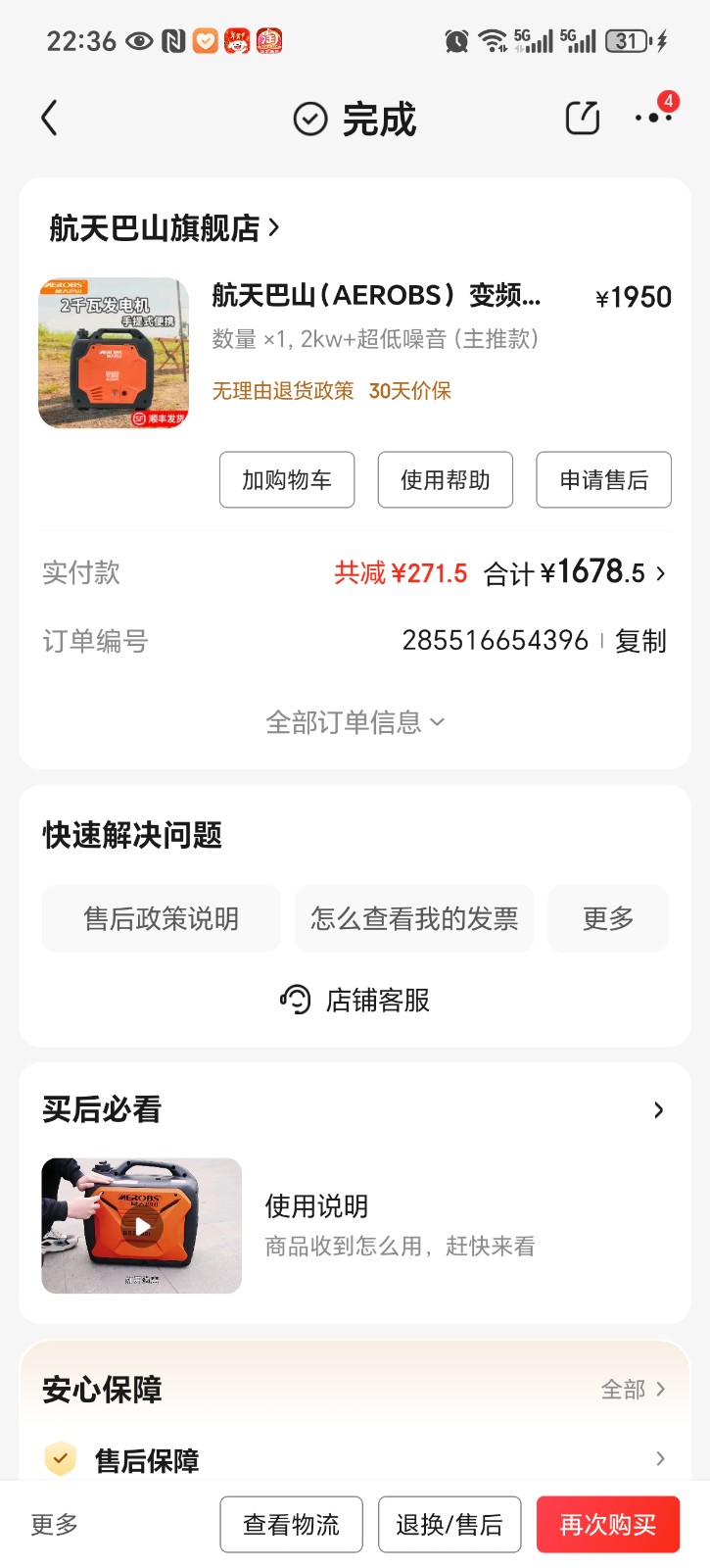Contact 店铺客服

(355, 1001)
